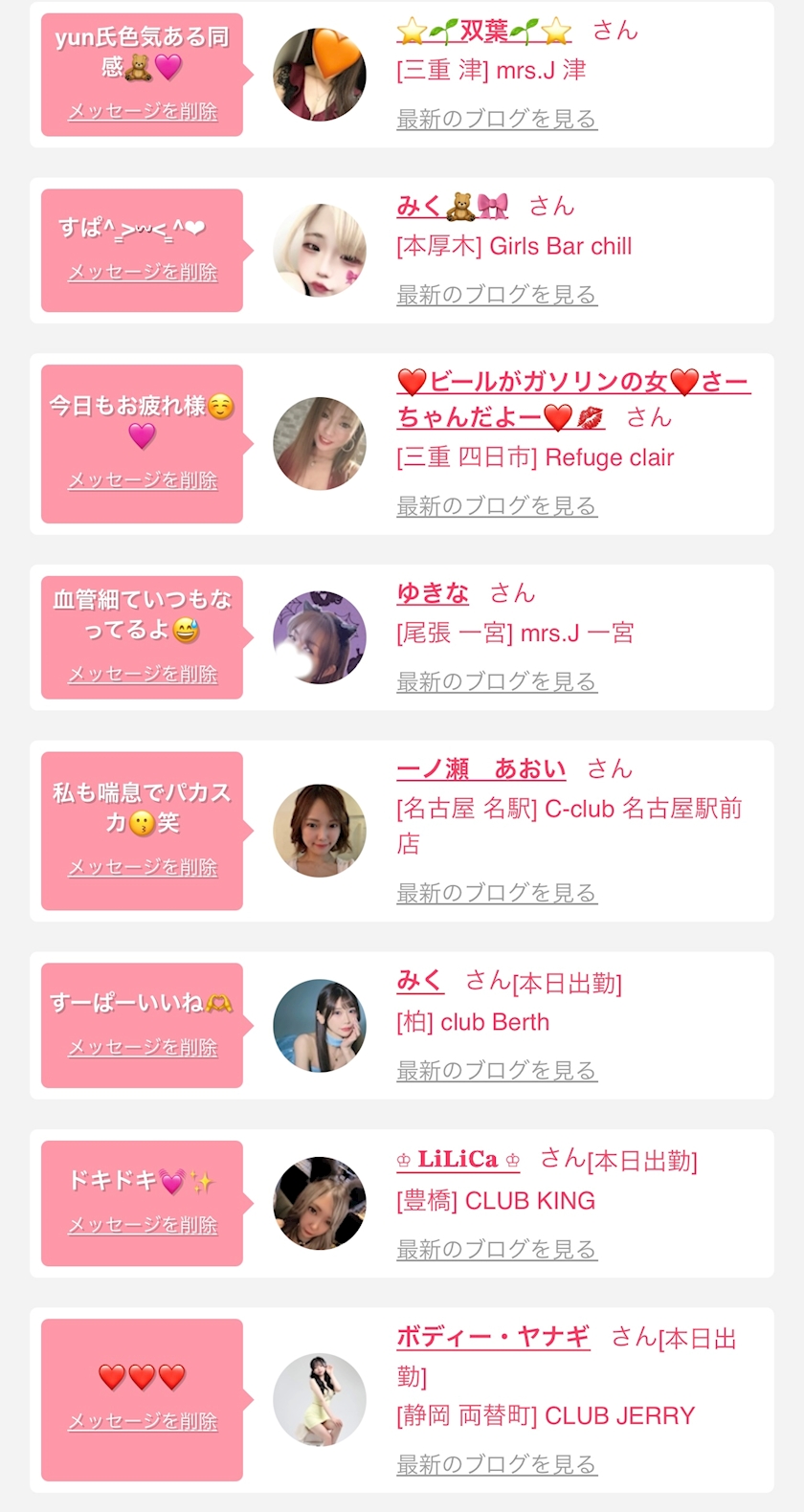Delete the 'すぱ' message
The height and width of the screenshot is (1512, 804).
click(143, 273)
